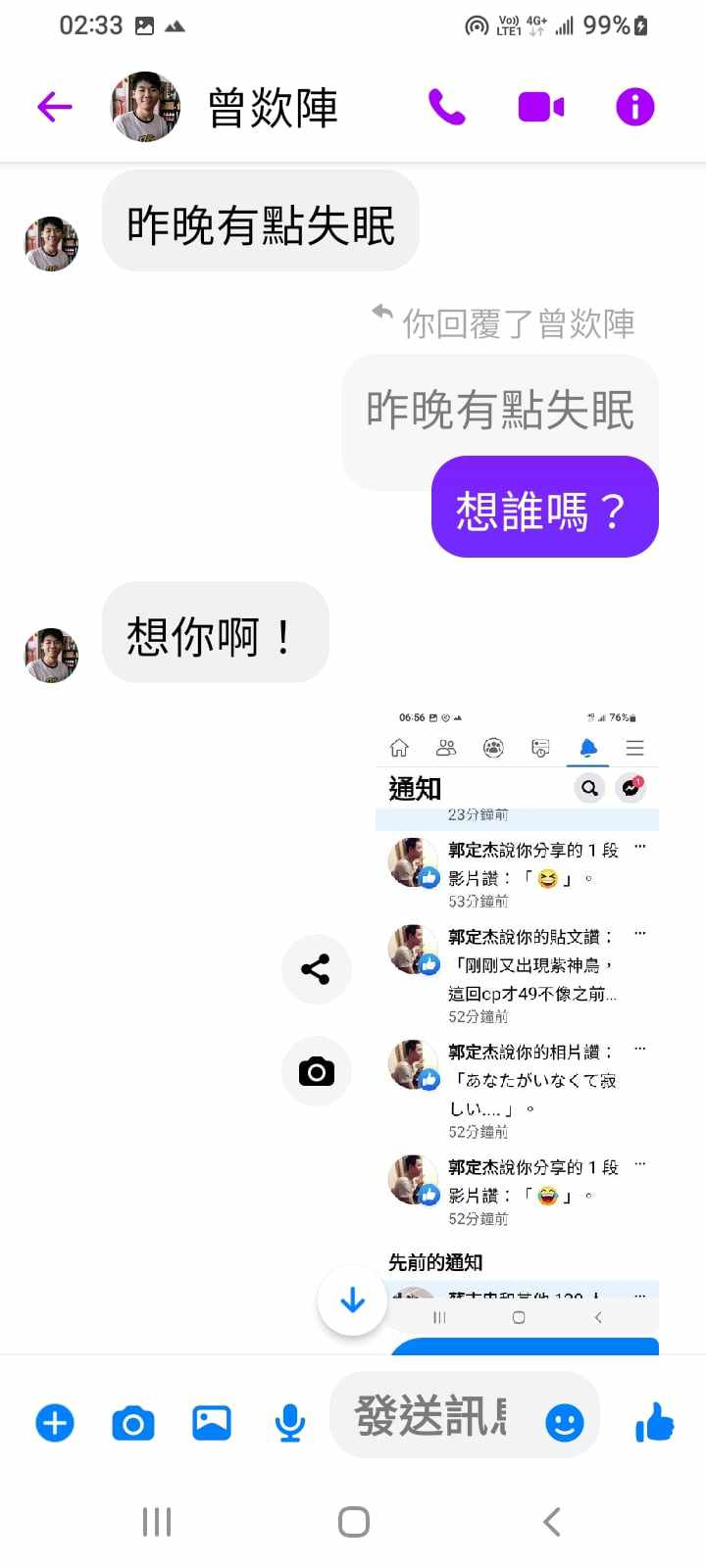Tap the system home button
Image resolution: width=706 pixels, height=1568 pixels.
coord(353,1522)
